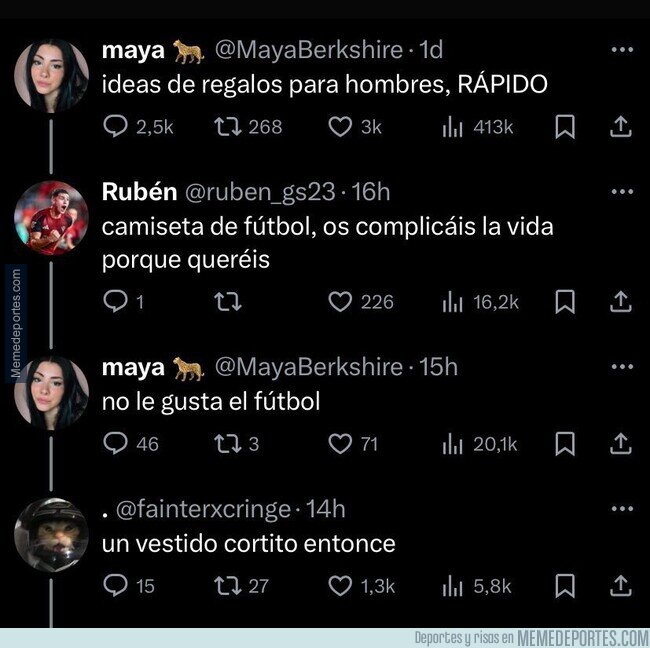The width and height of the screenshot is (650, 648).
Task: Retweet Rubén's camiseta de fútbol reply
Action: click(226, 302)
